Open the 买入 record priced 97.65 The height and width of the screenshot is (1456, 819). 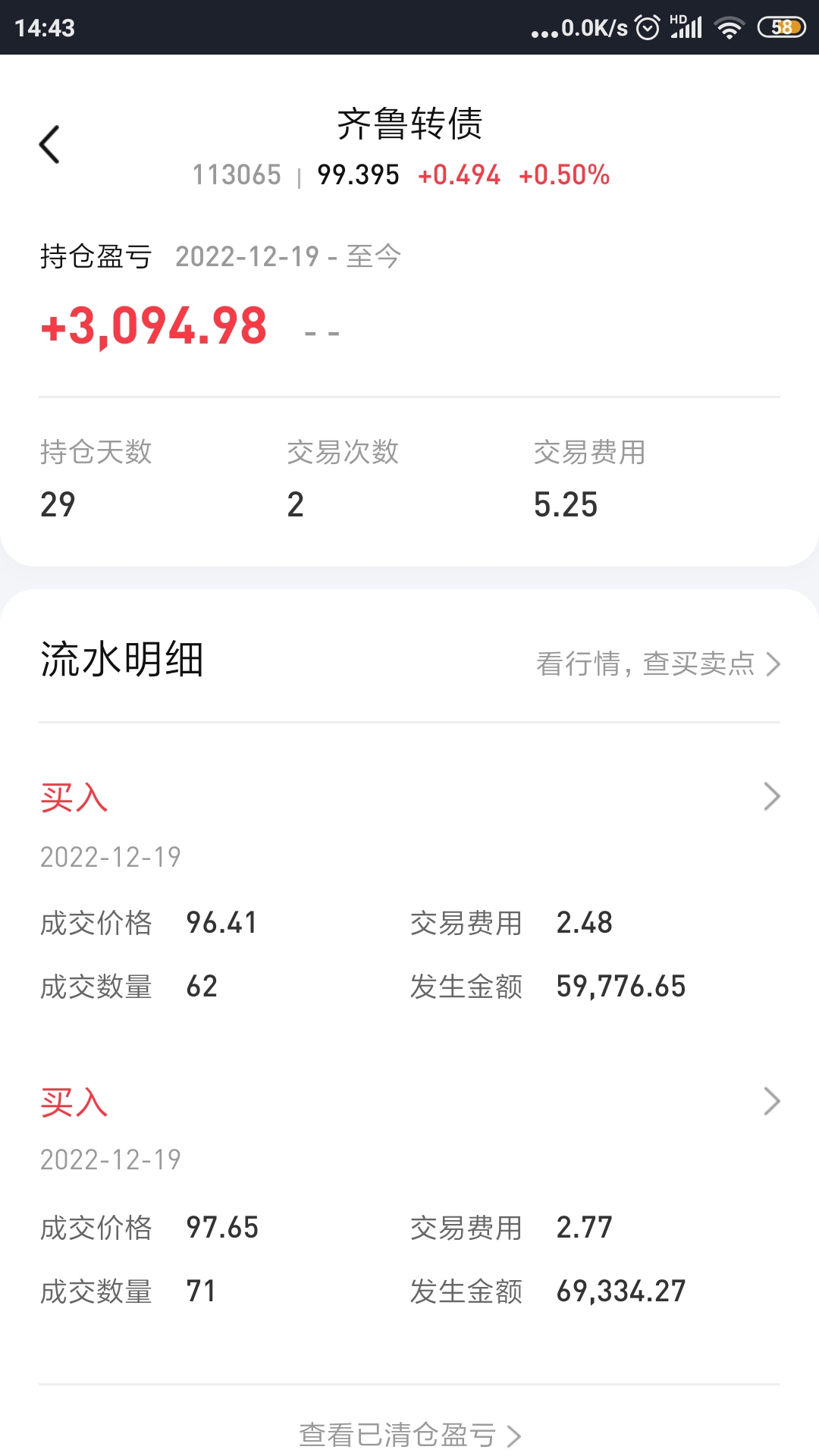(x=771, y=1101)
